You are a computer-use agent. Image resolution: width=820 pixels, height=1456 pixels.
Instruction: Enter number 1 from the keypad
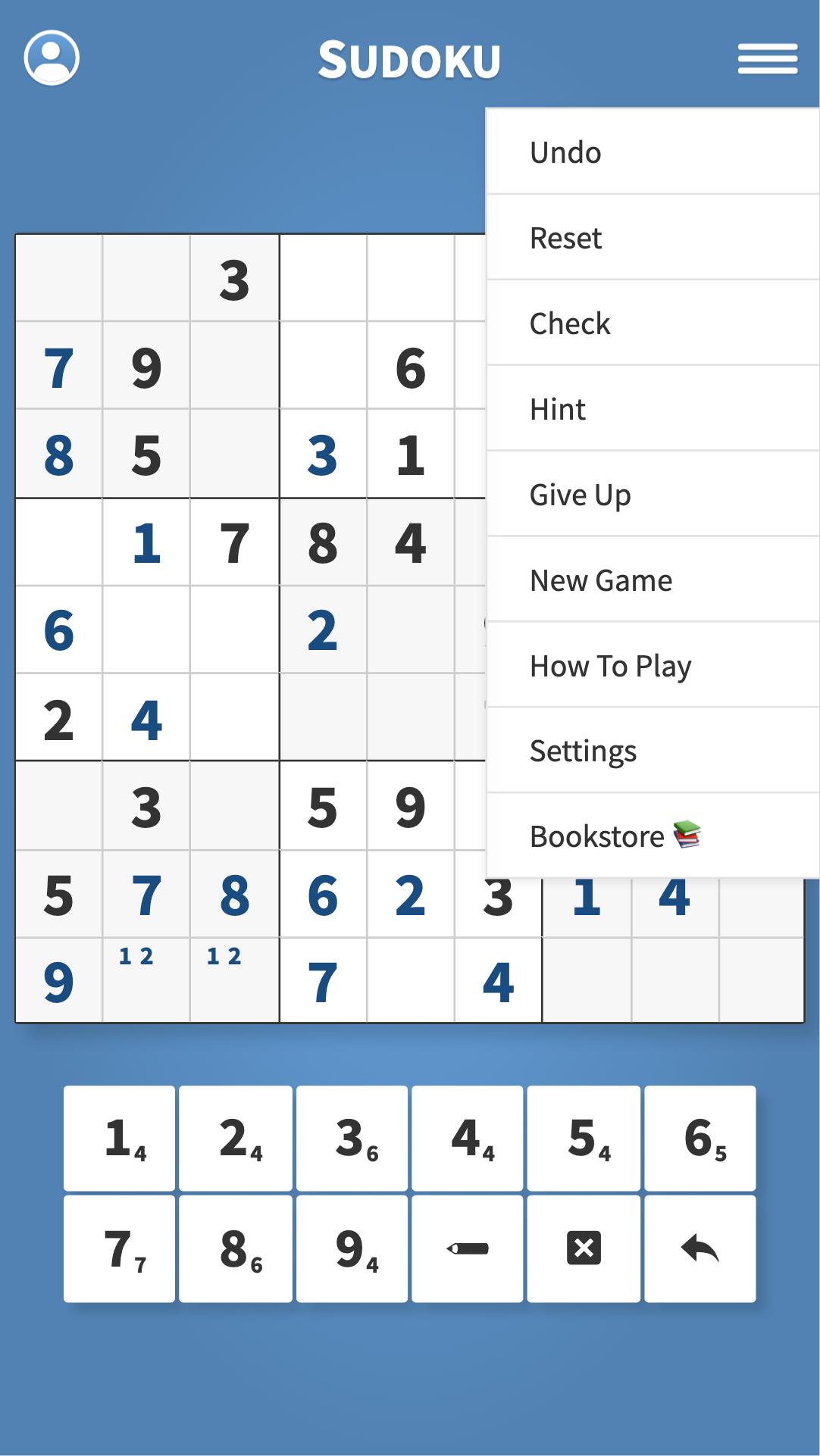(x=120, y=1139)
